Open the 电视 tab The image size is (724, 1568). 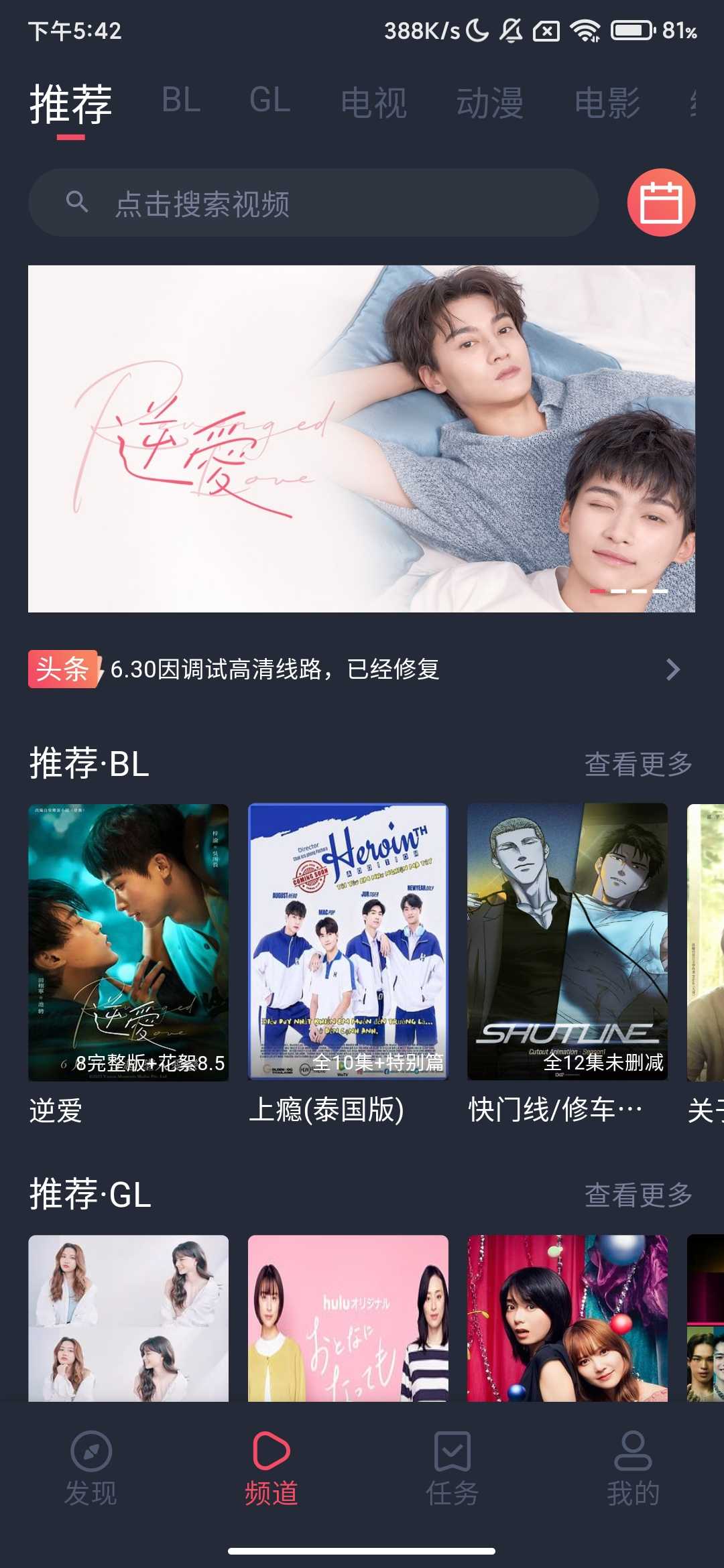click(373, 103)
